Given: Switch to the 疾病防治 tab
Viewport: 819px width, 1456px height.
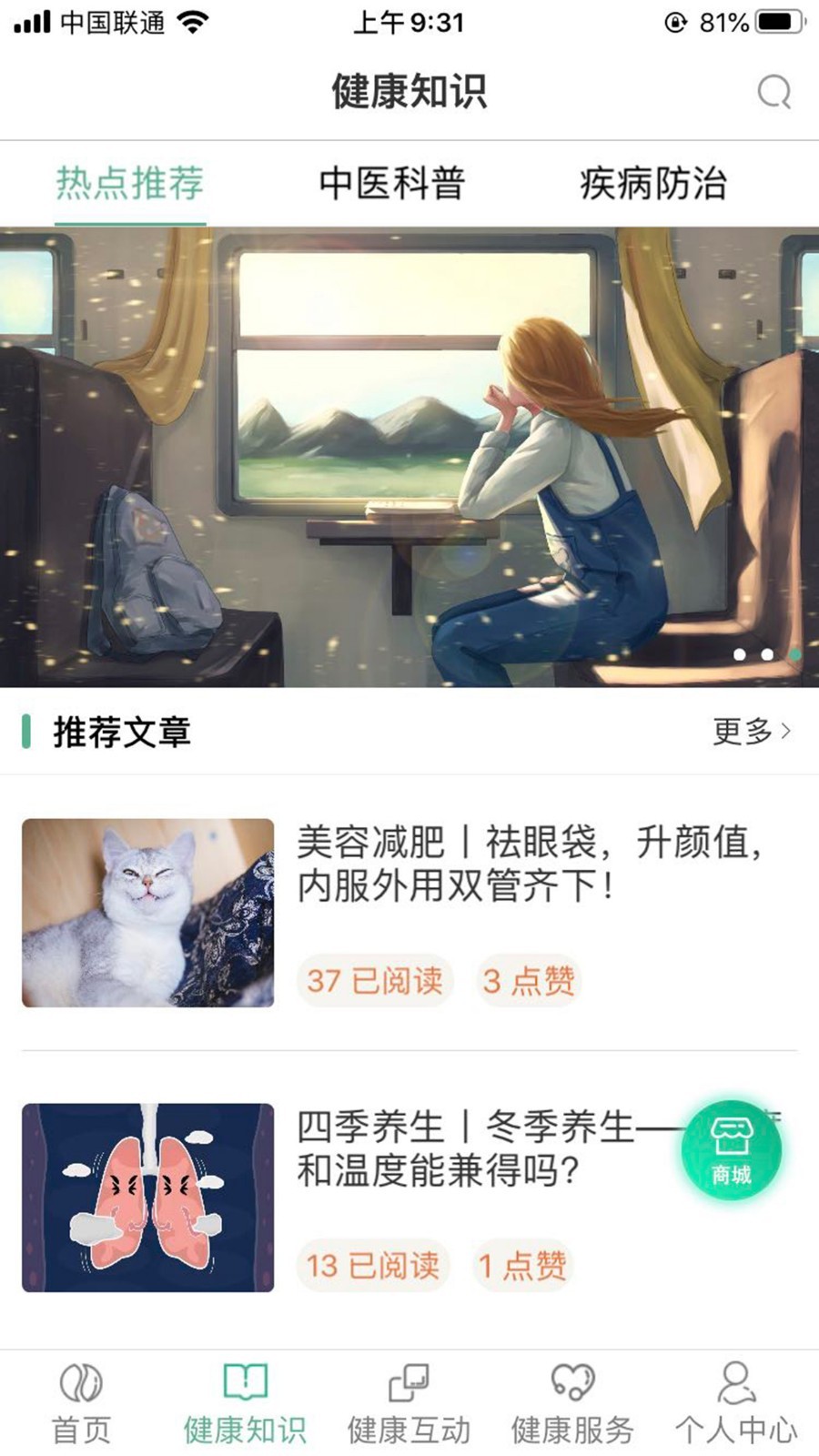Looking at the screenshot, I should pos(653,183).
